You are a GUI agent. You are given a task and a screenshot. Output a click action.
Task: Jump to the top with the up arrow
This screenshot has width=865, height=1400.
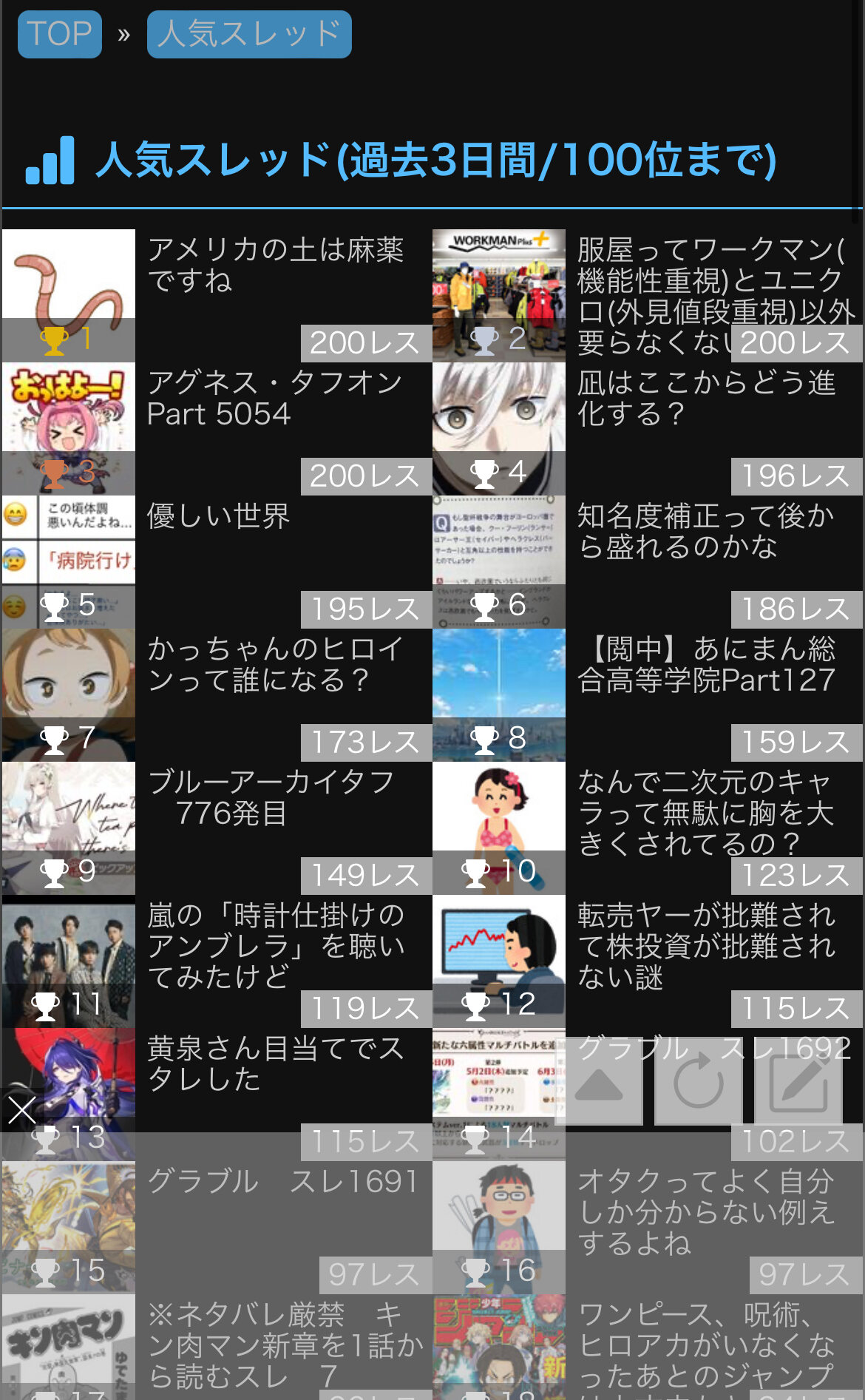point(599,1082)
